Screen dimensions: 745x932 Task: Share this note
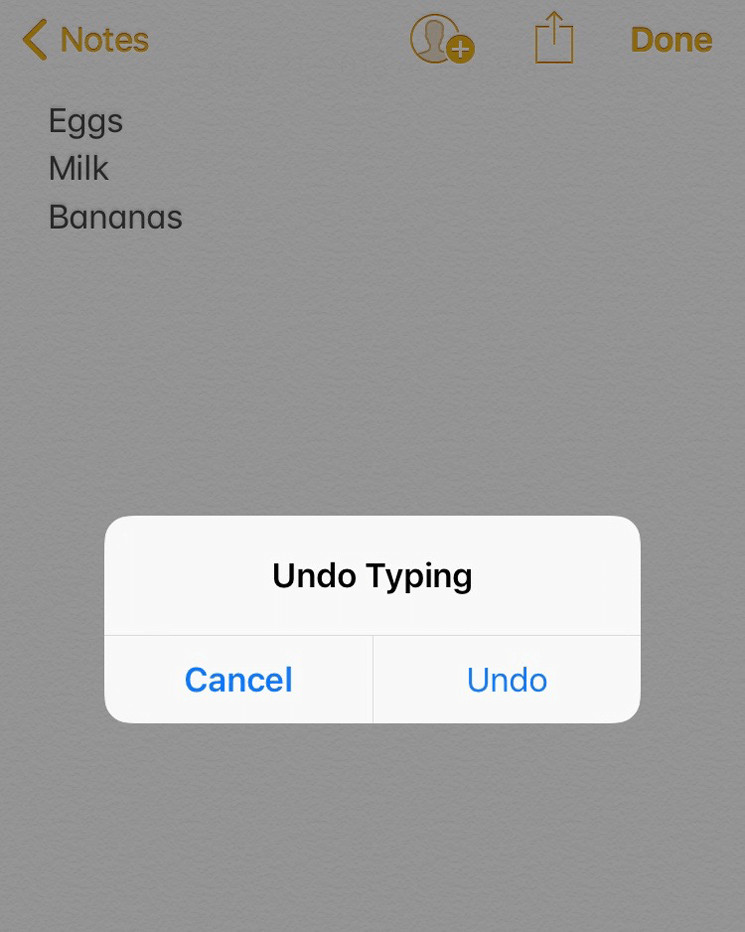click(554, 39)
